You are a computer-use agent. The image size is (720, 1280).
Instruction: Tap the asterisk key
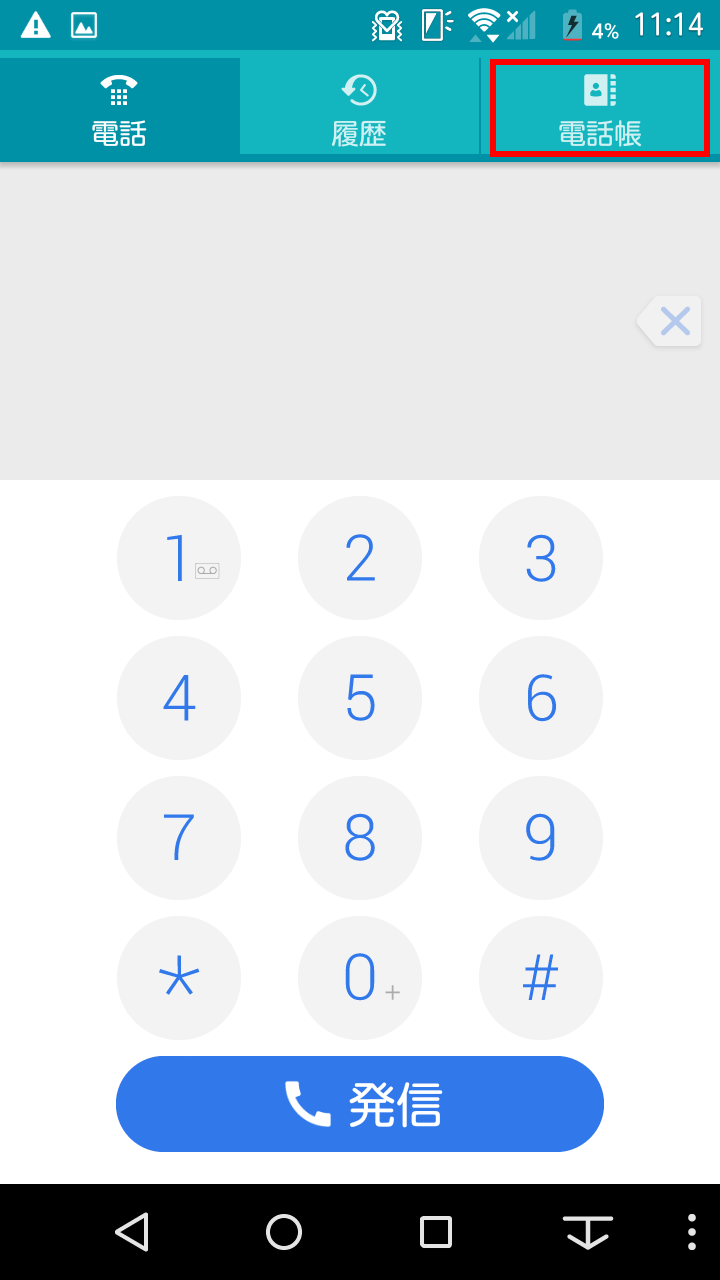coord(179,978)
